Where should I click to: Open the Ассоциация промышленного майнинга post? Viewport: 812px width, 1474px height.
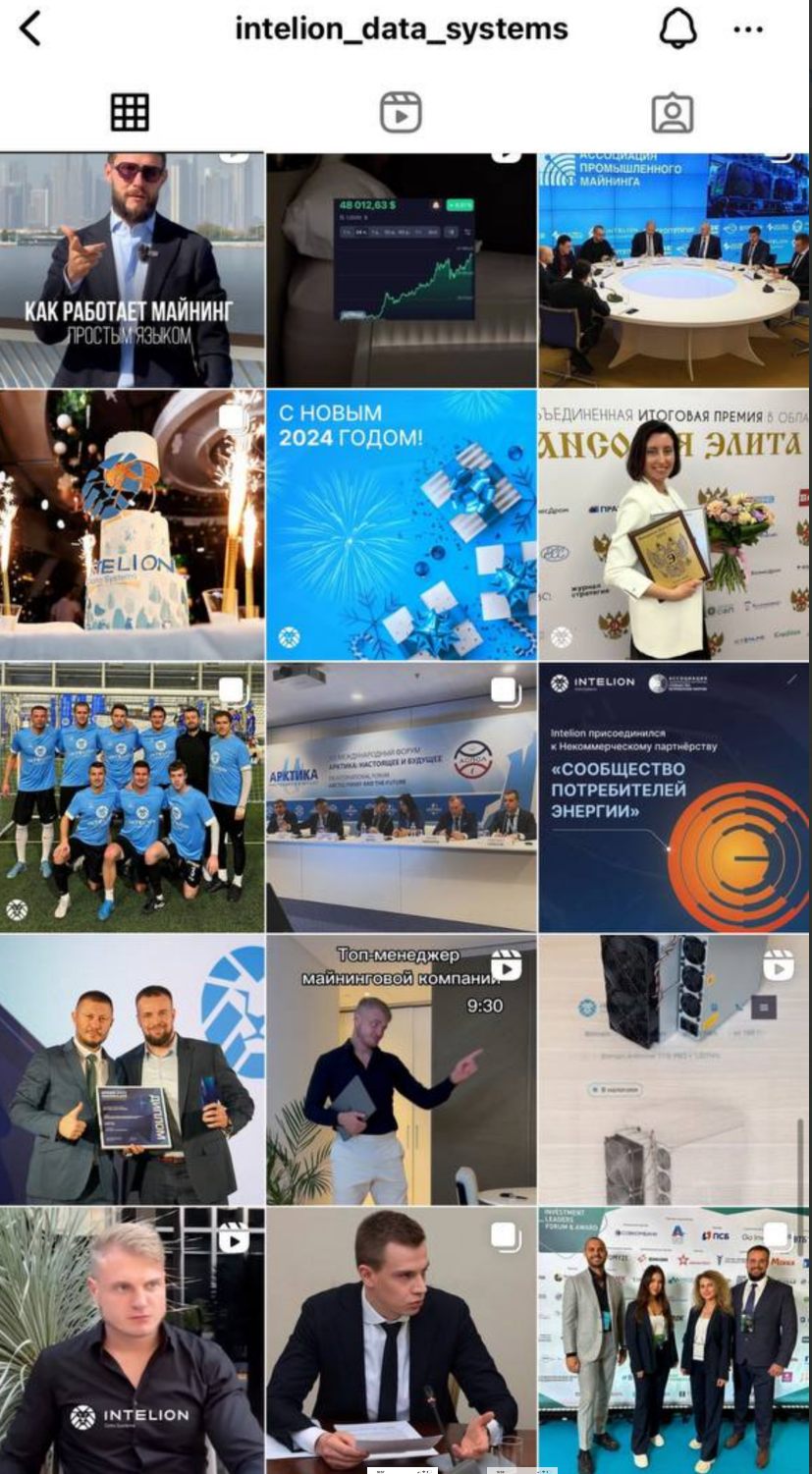click(x=674, y=270)
